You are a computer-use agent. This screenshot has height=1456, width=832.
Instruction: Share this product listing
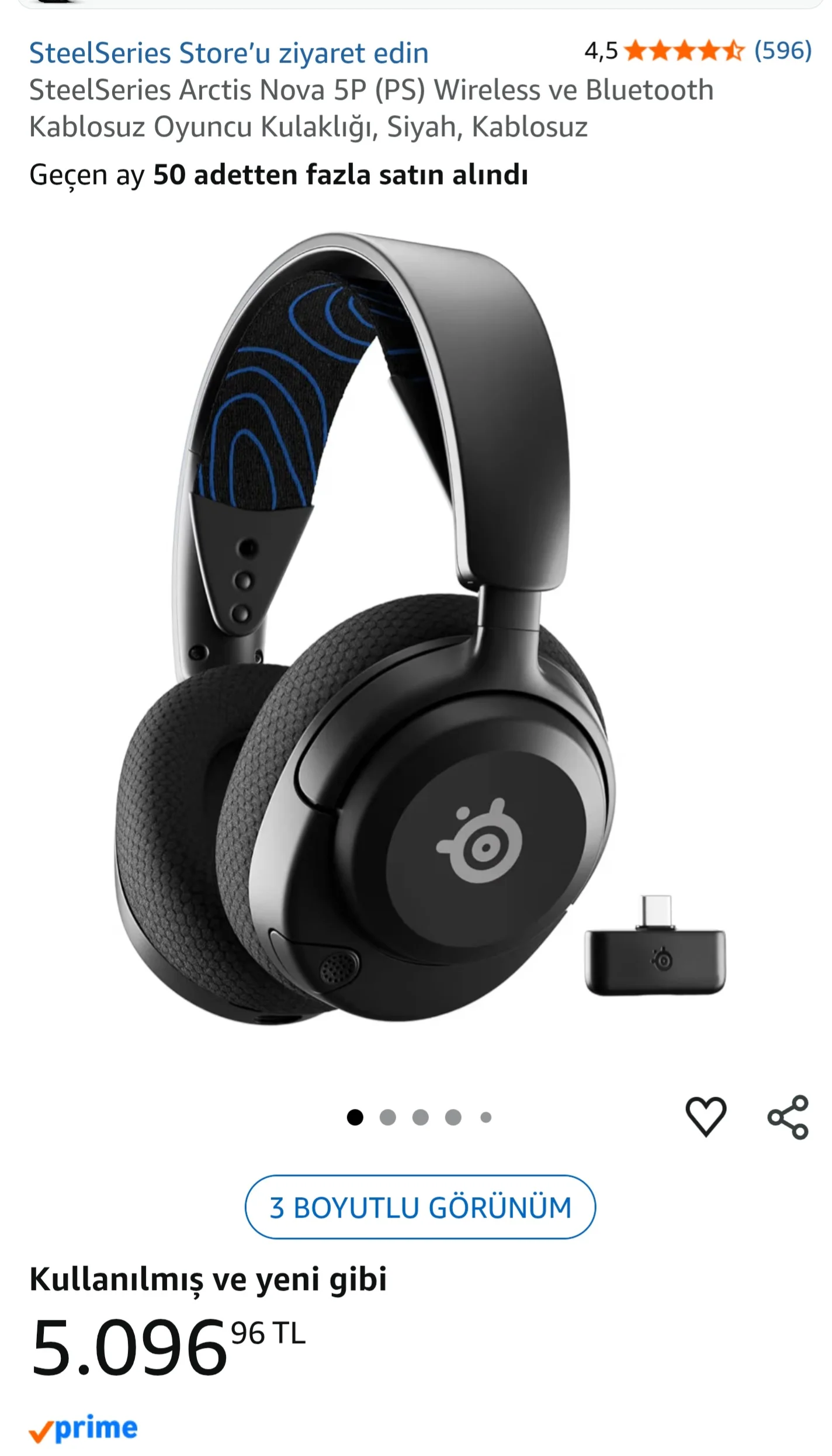coord(788,1117)
